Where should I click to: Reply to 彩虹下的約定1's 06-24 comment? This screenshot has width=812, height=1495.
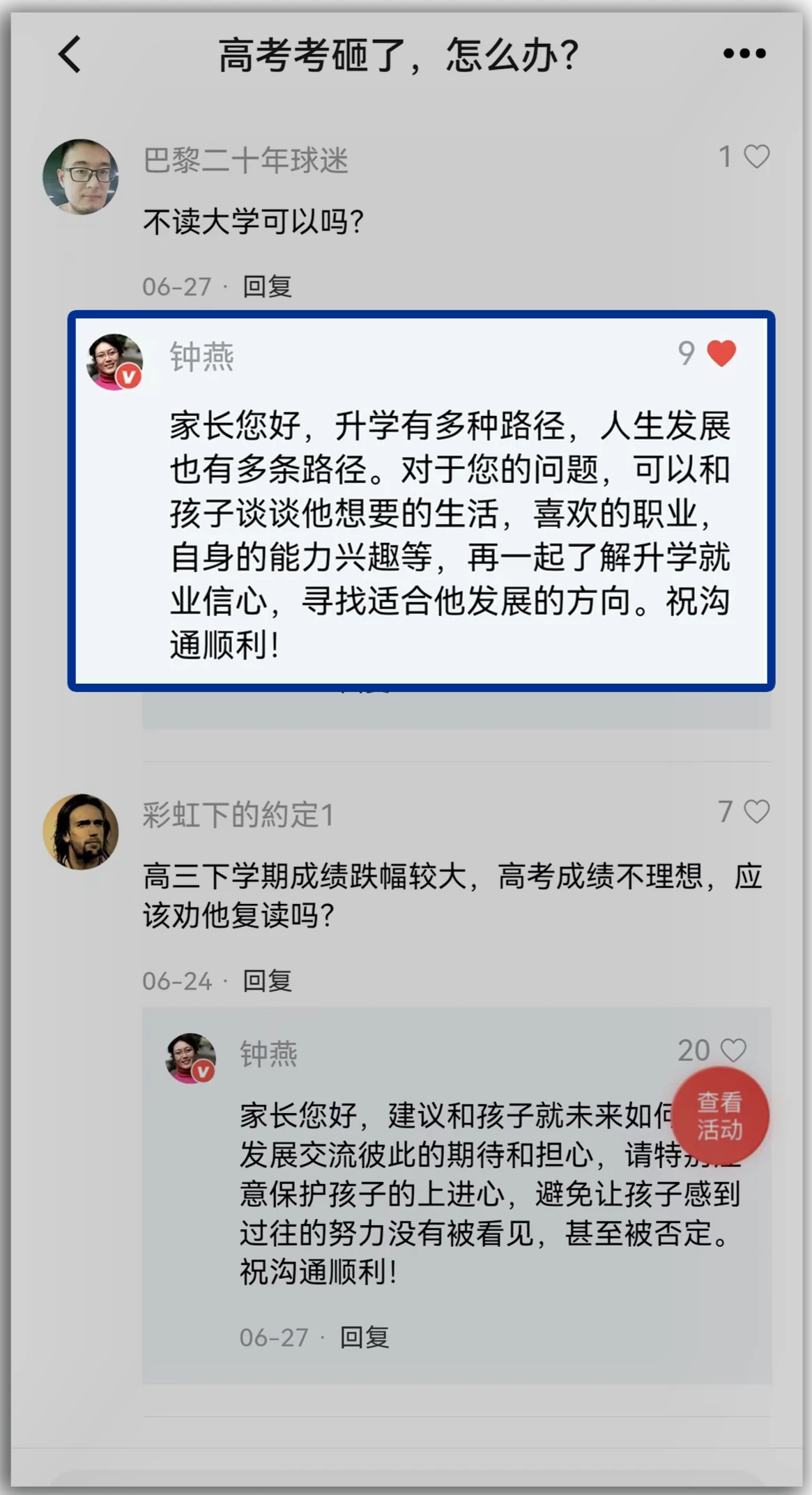pos(267,981)
